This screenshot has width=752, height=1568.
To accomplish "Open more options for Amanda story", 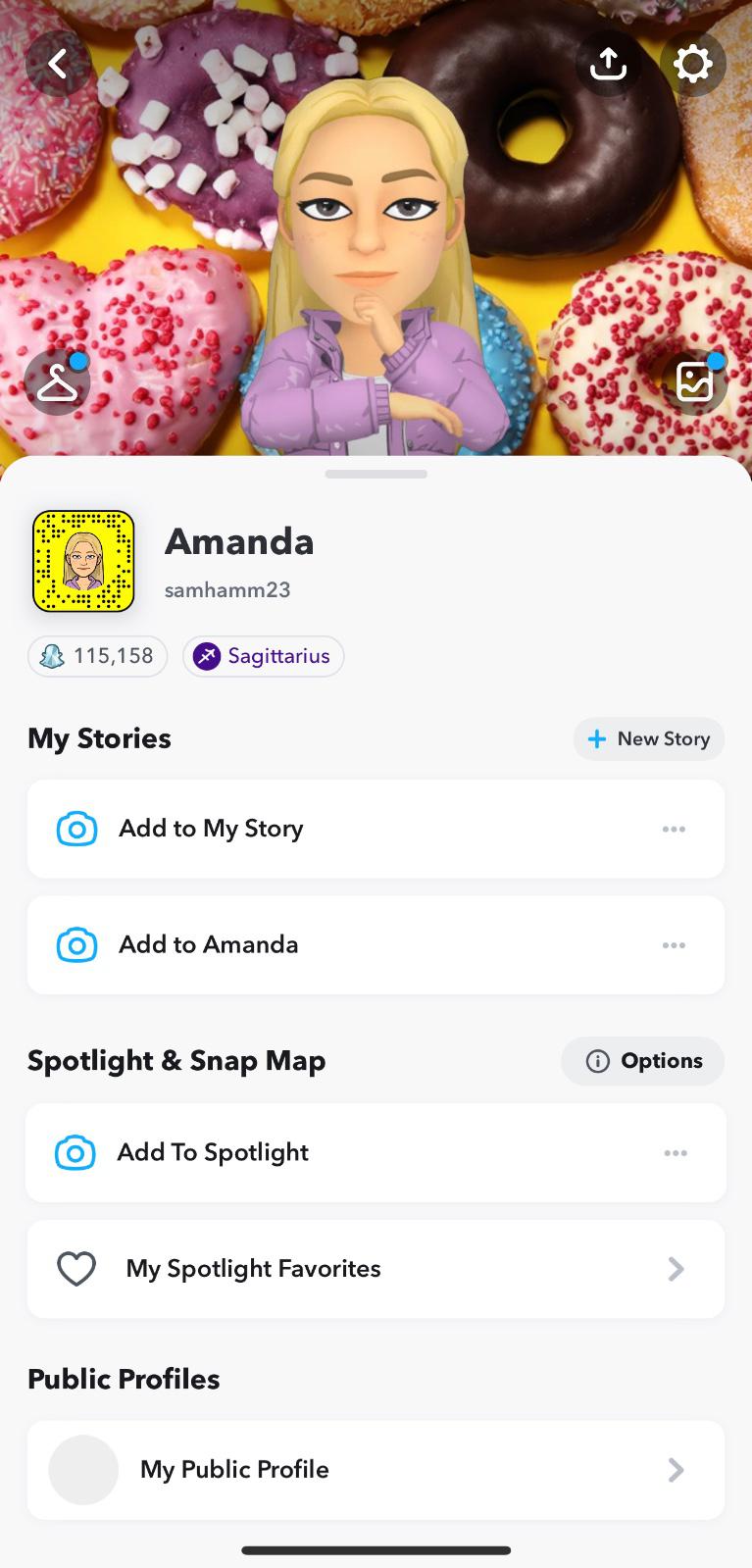I will pyautogui.click(x=674, y=945).
